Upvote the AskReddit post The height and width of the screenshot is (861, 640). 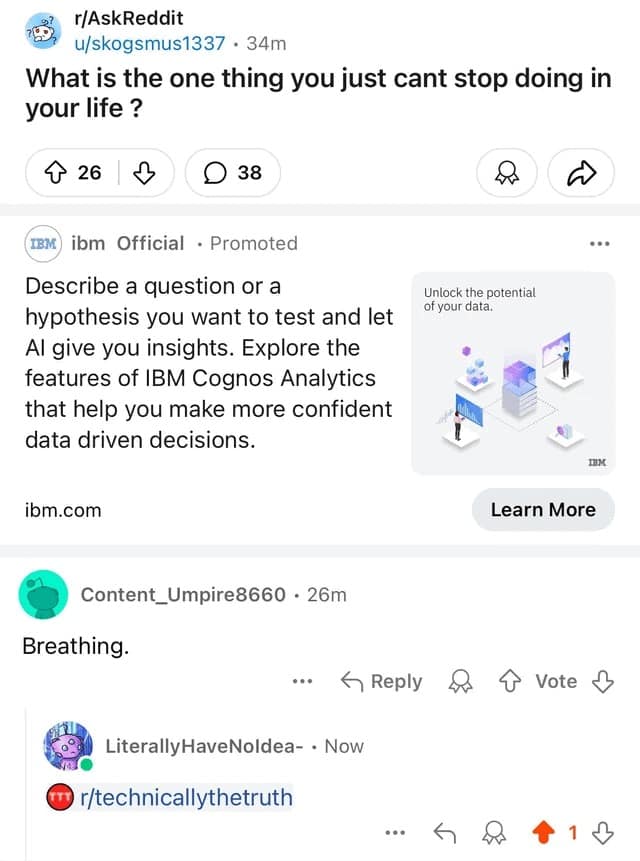(x=57, y=173)
